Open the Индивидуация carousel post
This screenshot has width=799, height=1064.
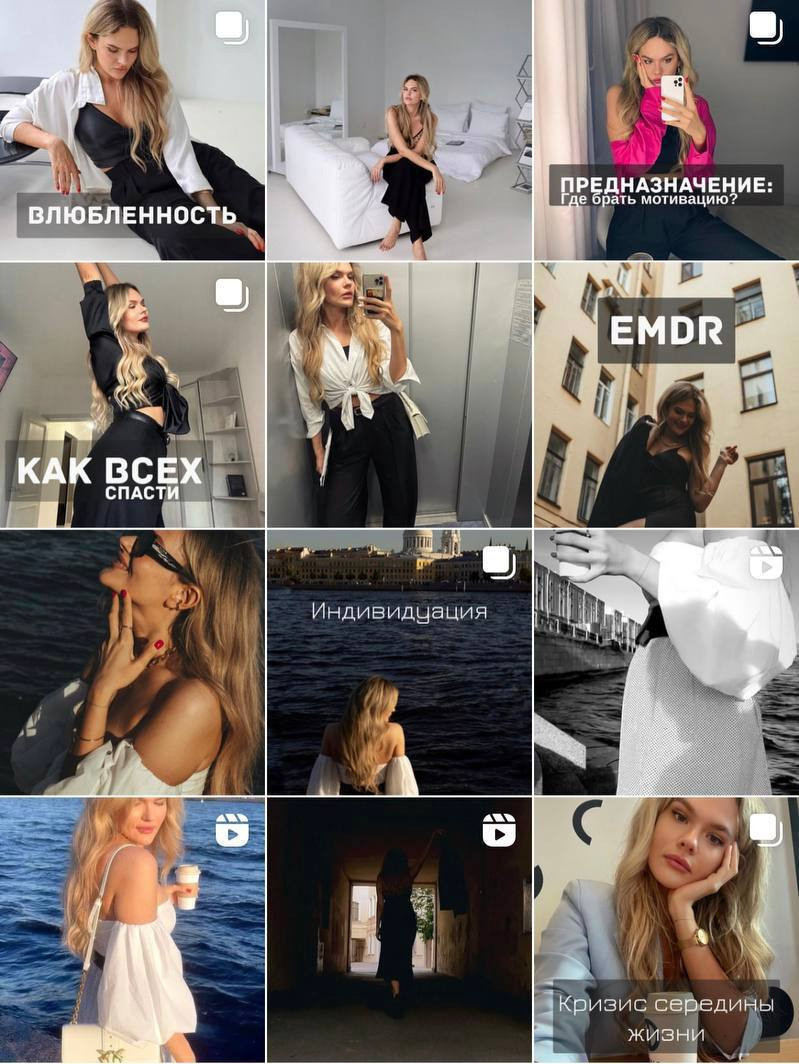click(399, 662)
